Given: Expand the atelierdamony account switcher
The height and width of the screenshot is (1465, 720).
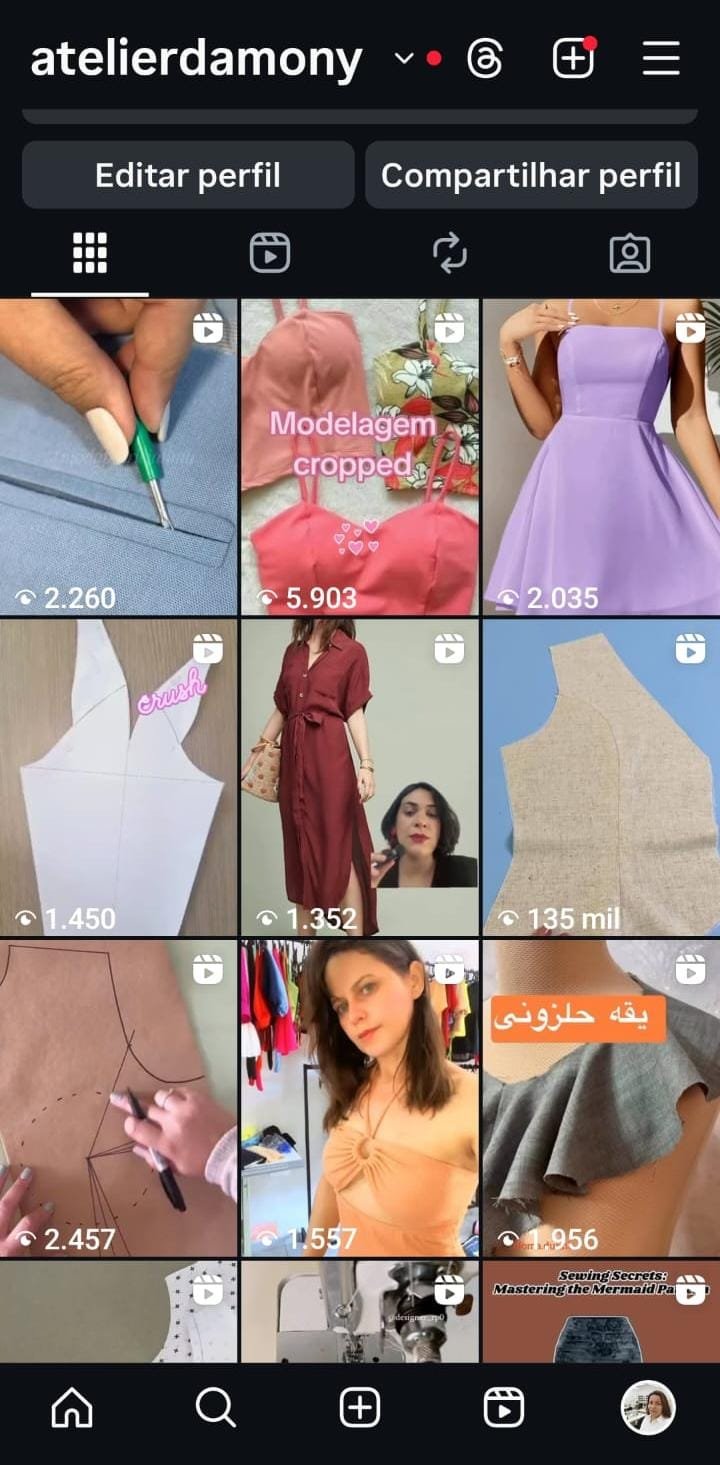Looking at the screenshot, I should [x=404, y=59].
